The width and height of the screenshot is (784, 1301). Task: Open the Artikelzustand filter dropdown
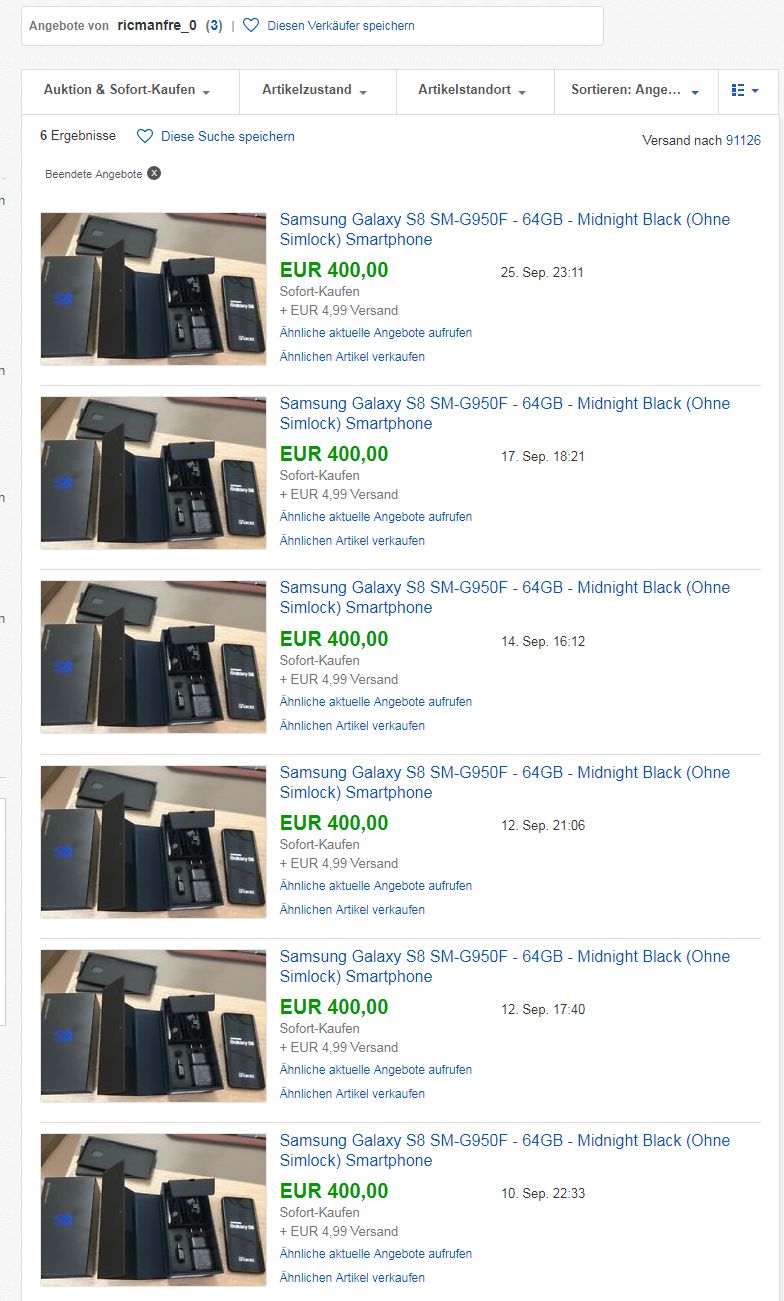click(314, 90)
